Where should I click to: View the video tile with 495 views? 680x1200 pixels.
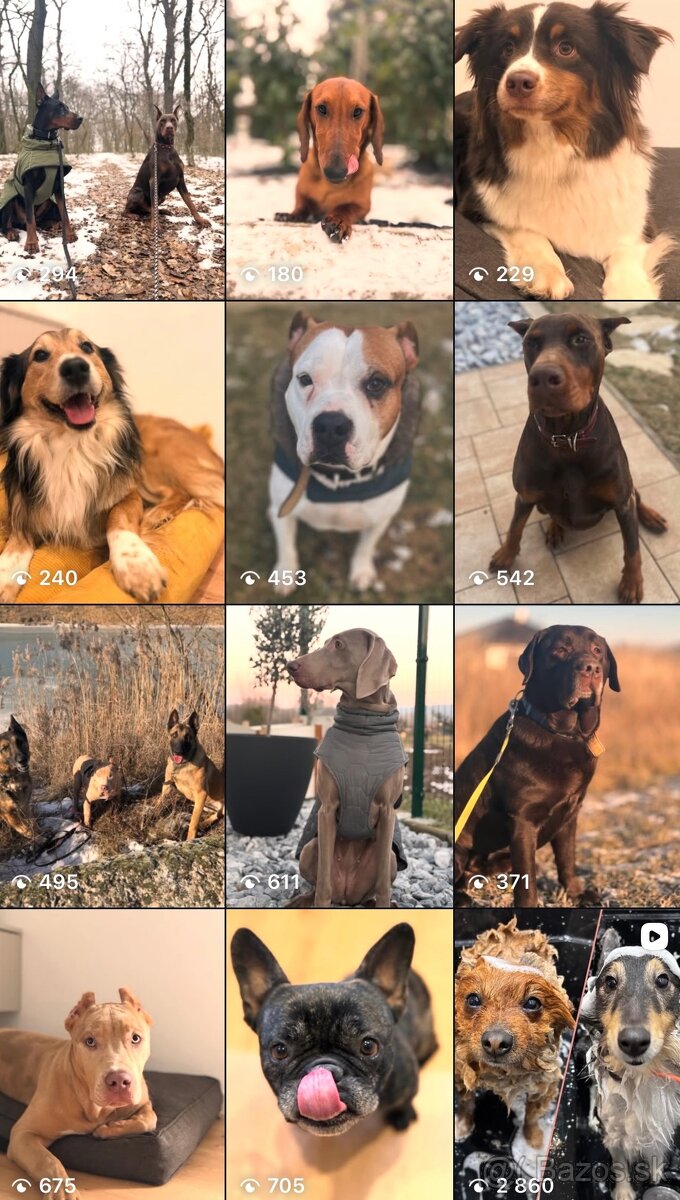coord(112,756)
